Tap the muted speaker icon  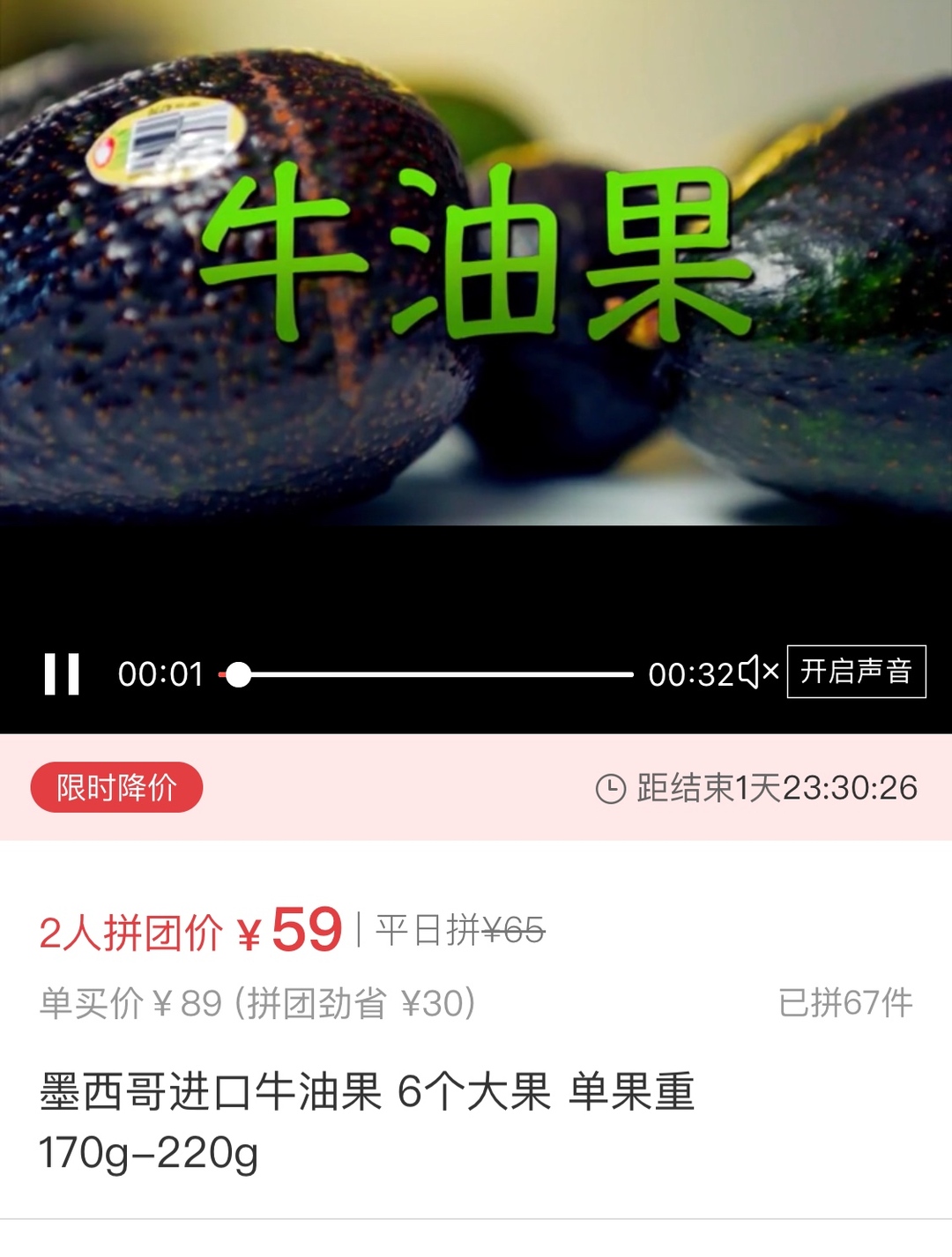(758, 673)
